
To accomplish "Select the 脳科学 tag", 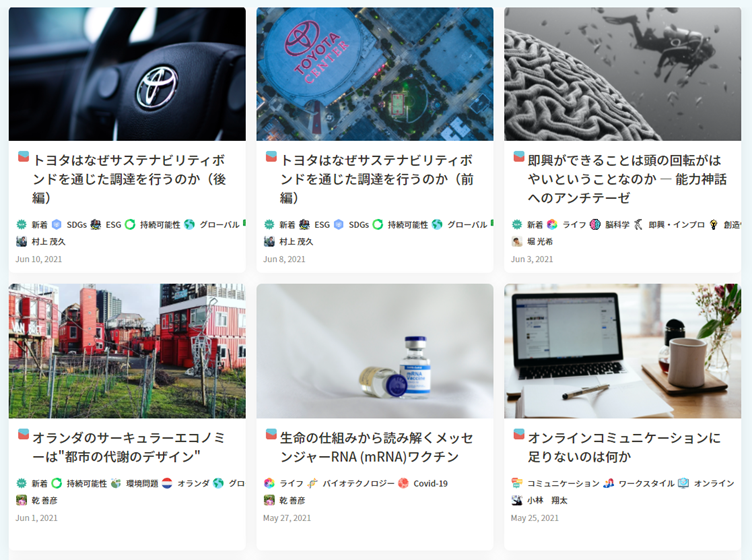I will 616,225.
